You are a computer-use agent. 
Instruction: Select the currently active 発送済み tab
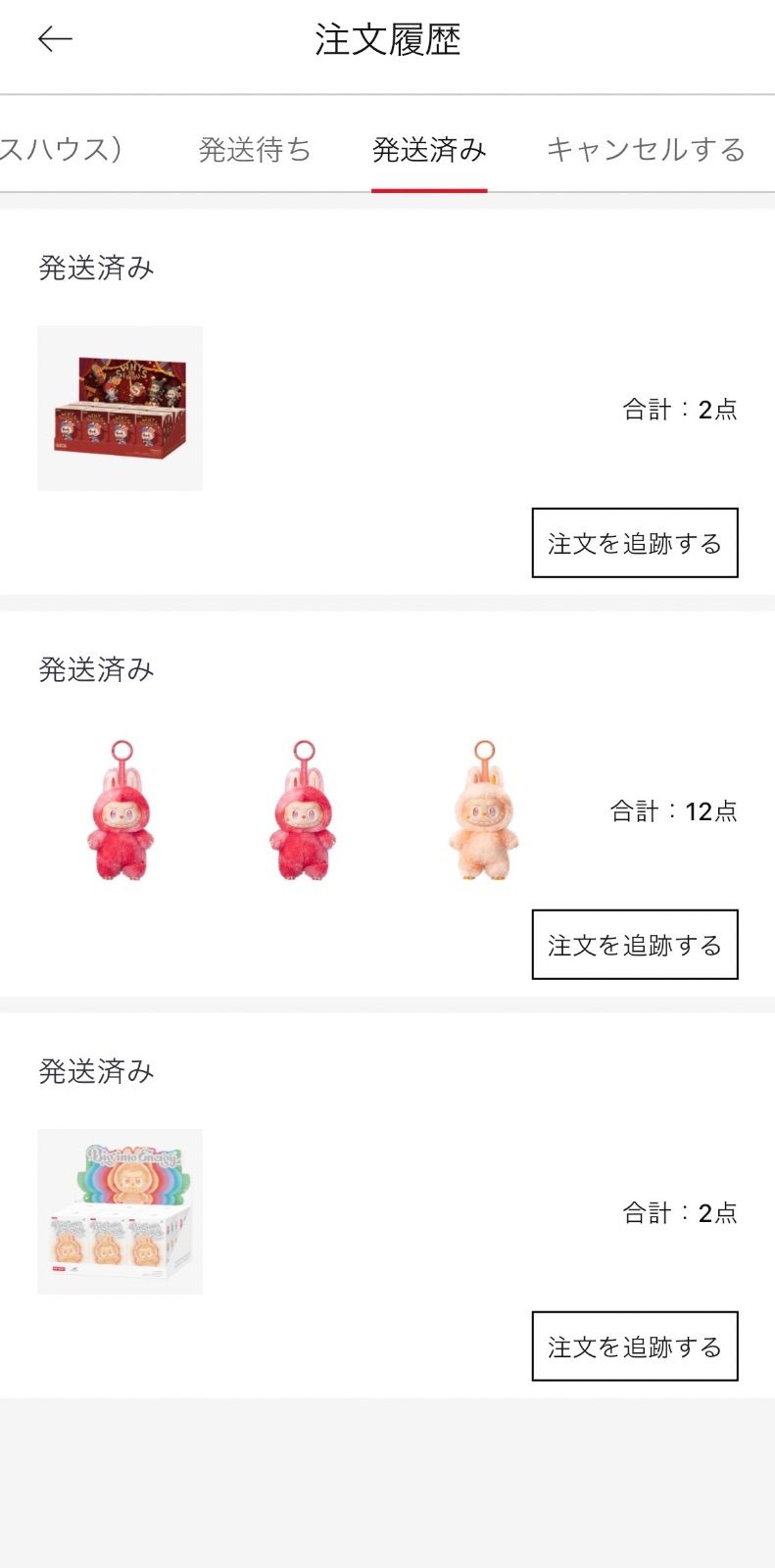(x=429, y=150)
